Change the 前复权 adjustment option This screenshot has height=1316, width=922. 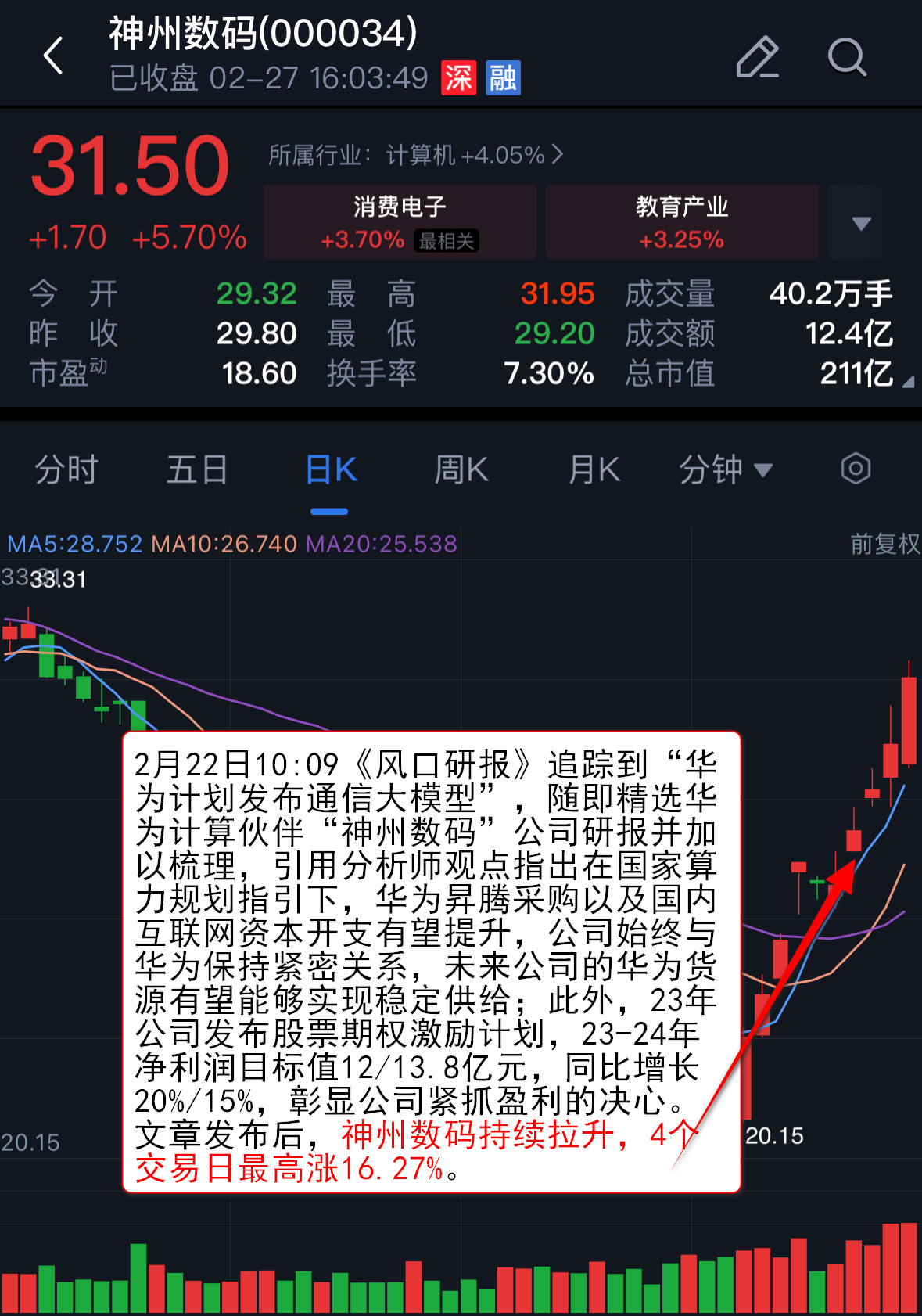884,544
